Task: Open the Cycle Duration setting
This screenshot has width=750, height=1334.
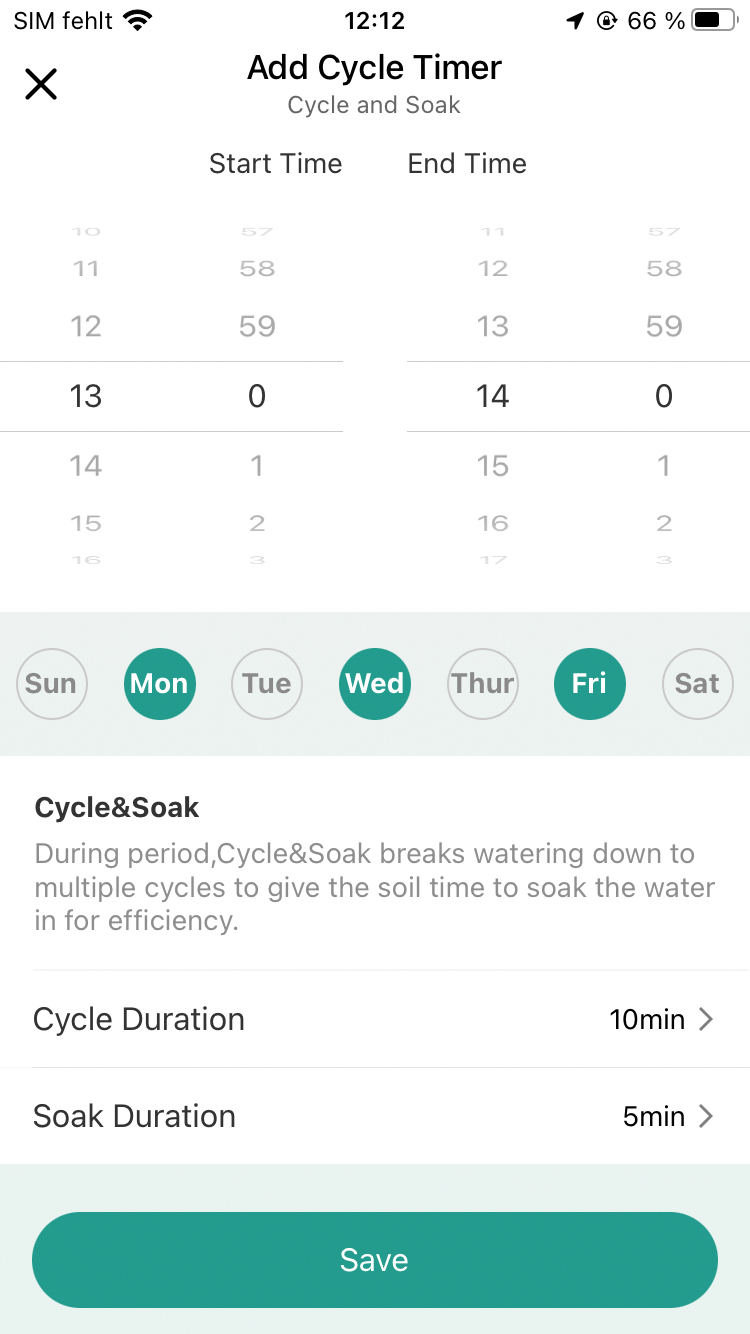Action: [375, 1019]
